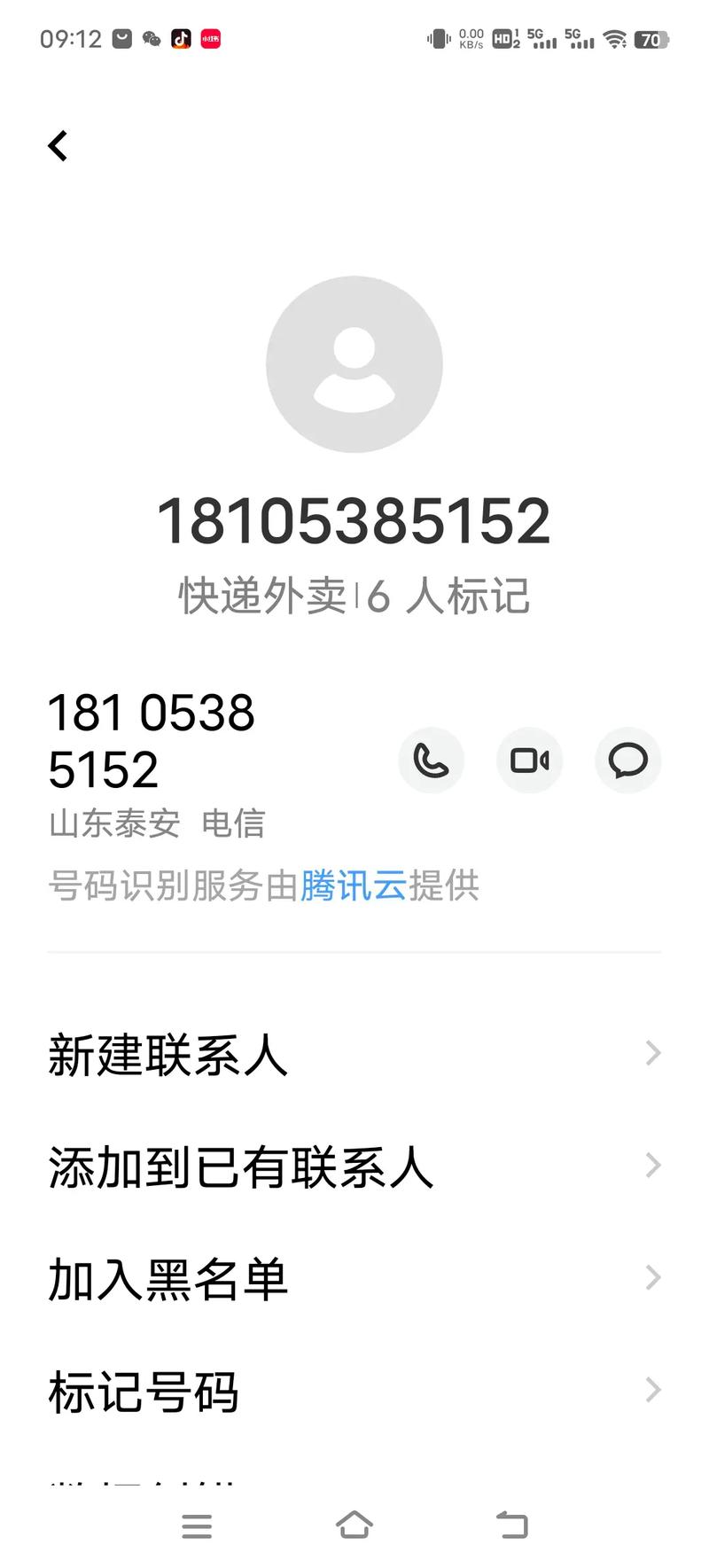Tap the contact avatar placeholder

(x=354, y=365)
